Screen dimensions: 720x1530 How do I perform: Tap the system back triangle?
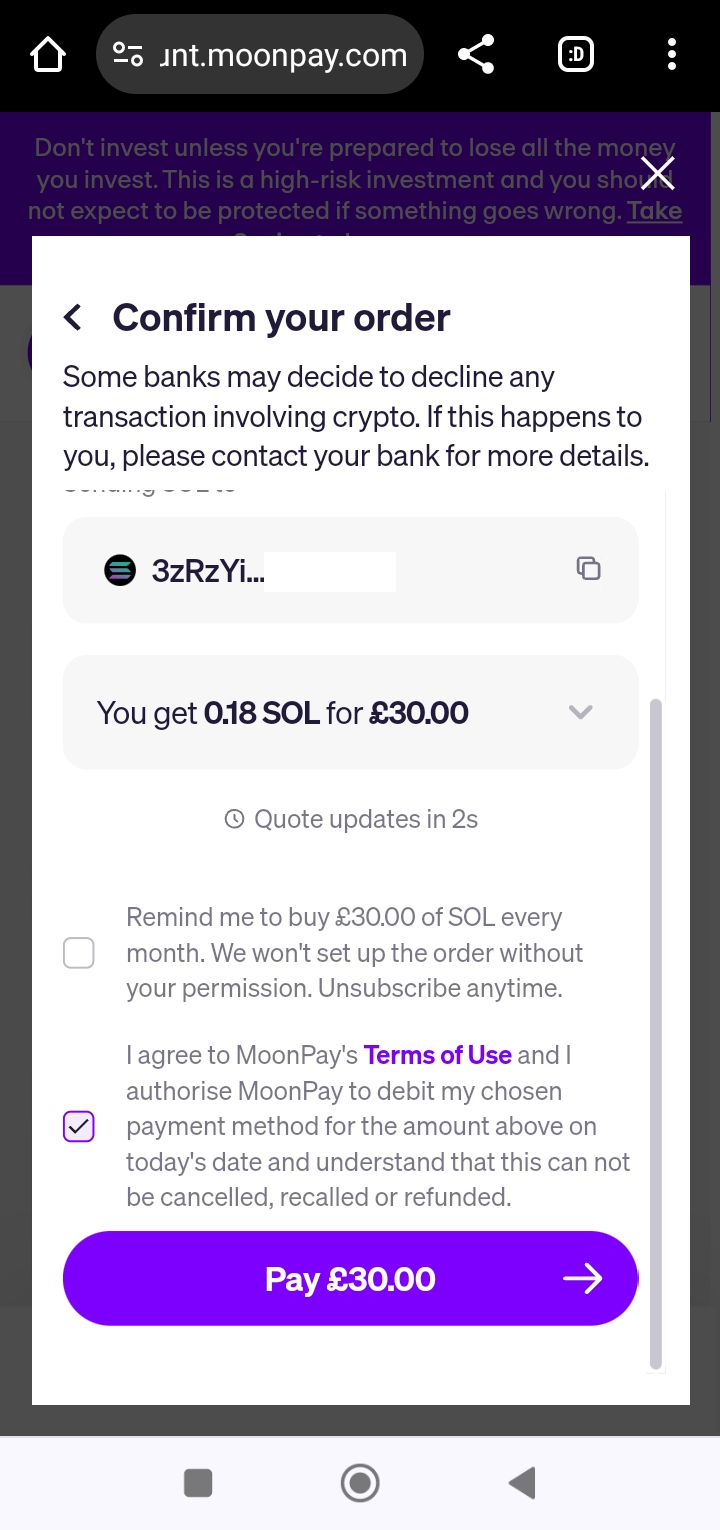(x=522, y=1483)
